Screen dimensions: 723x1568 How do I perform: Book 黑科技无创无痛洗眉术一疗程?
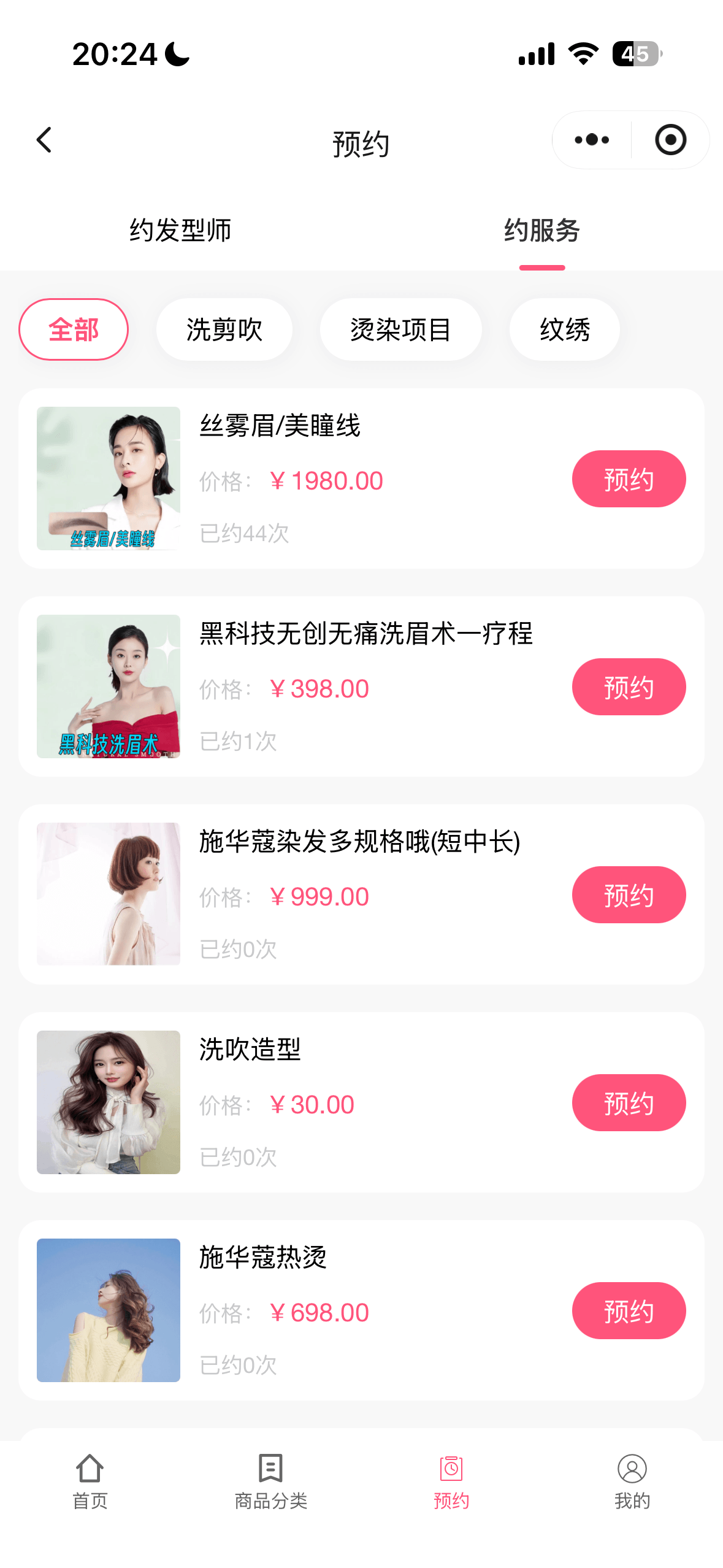point(629,687)
